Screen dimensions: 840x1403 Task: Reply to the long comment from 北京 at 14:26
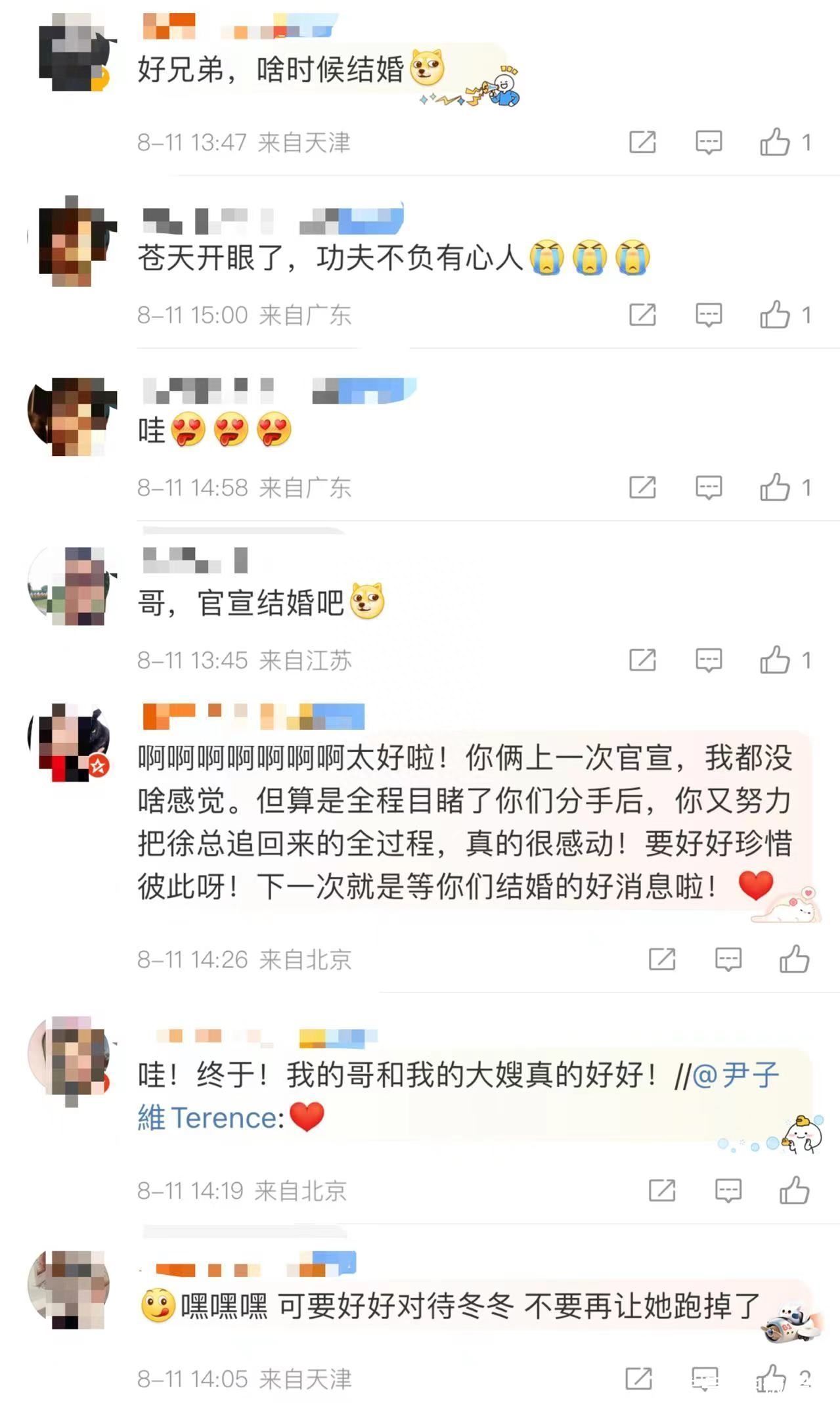pos(728,960)
